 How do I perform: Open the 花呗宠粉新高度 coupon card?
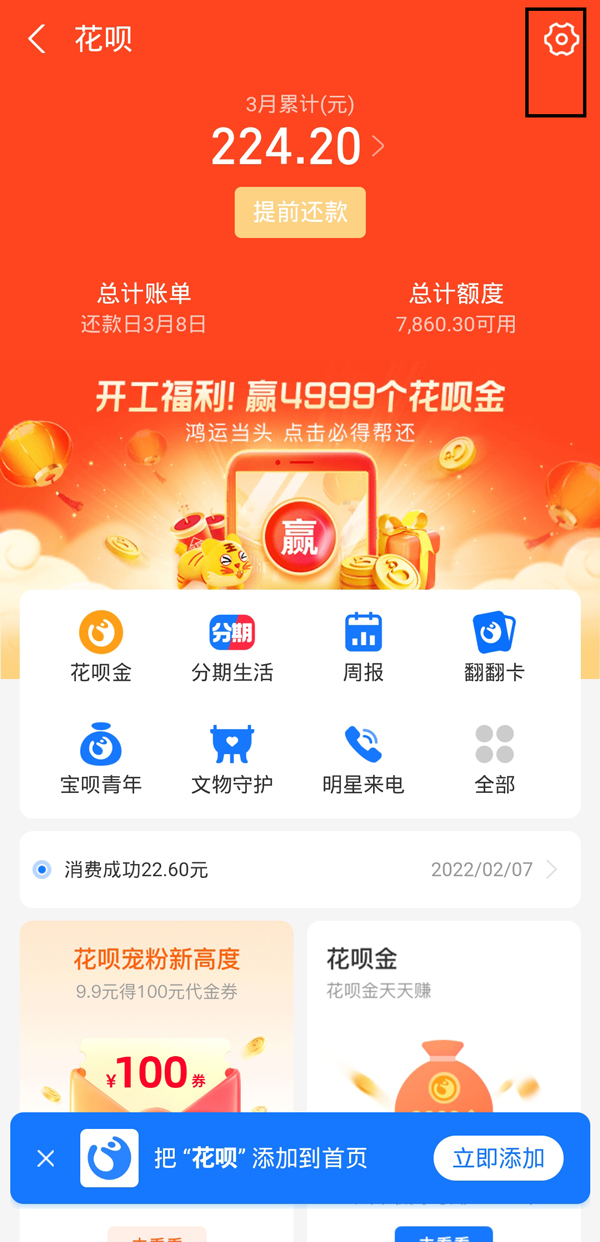[x=157, y=1010]
